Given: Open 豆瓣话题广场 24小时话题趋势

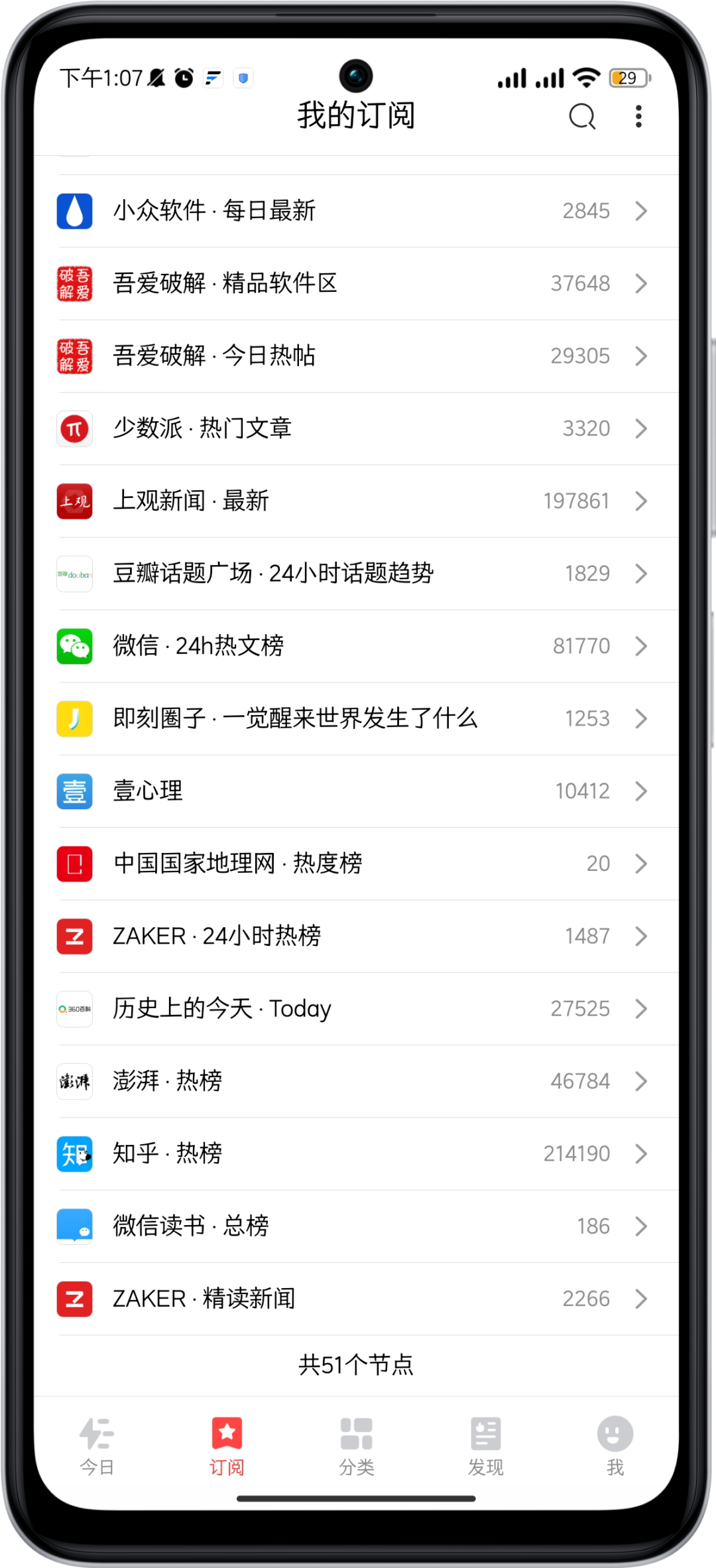Looking at the screenshot, I should (351, 574).
